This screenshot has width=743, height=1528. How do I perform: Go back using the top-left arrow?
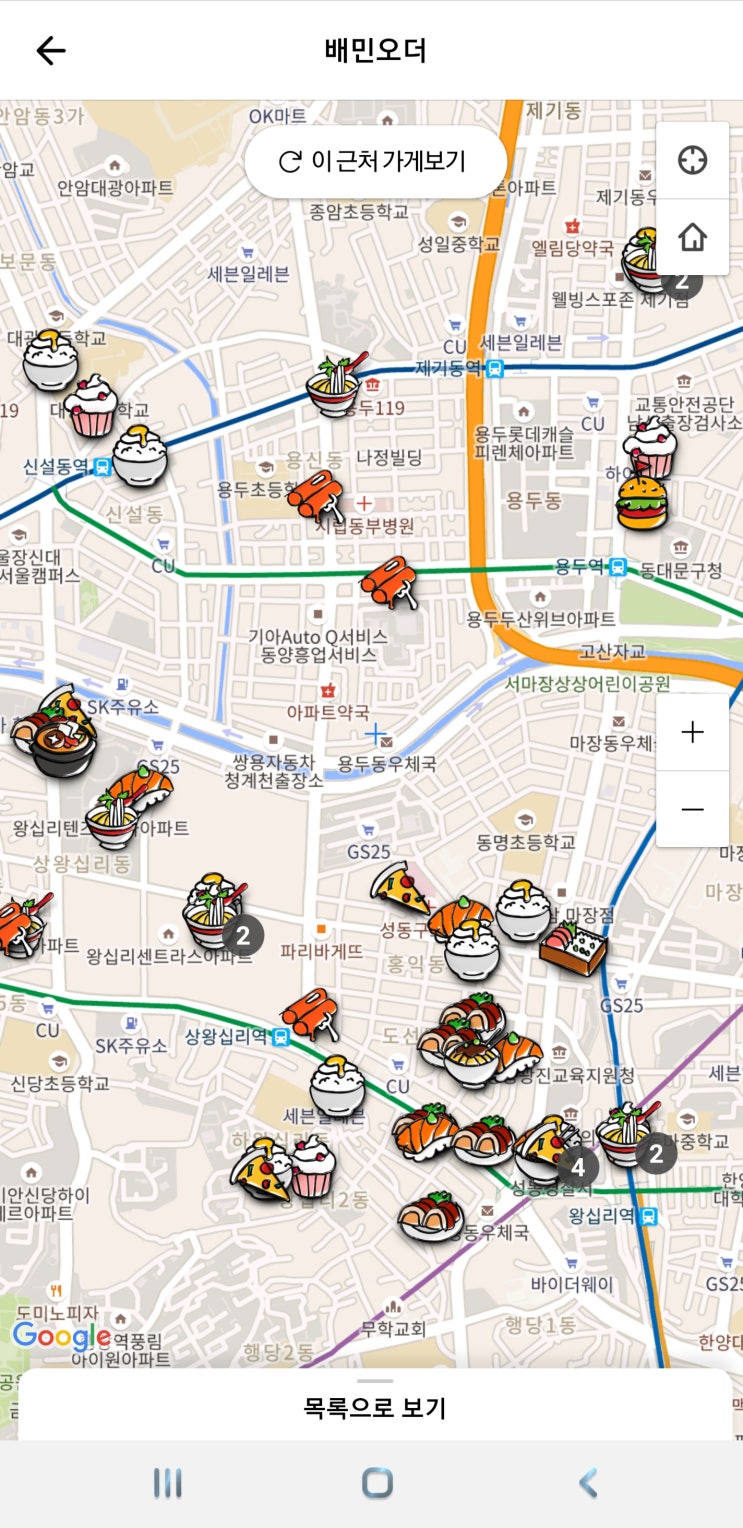pyautogui.click(x=50, y=50)
